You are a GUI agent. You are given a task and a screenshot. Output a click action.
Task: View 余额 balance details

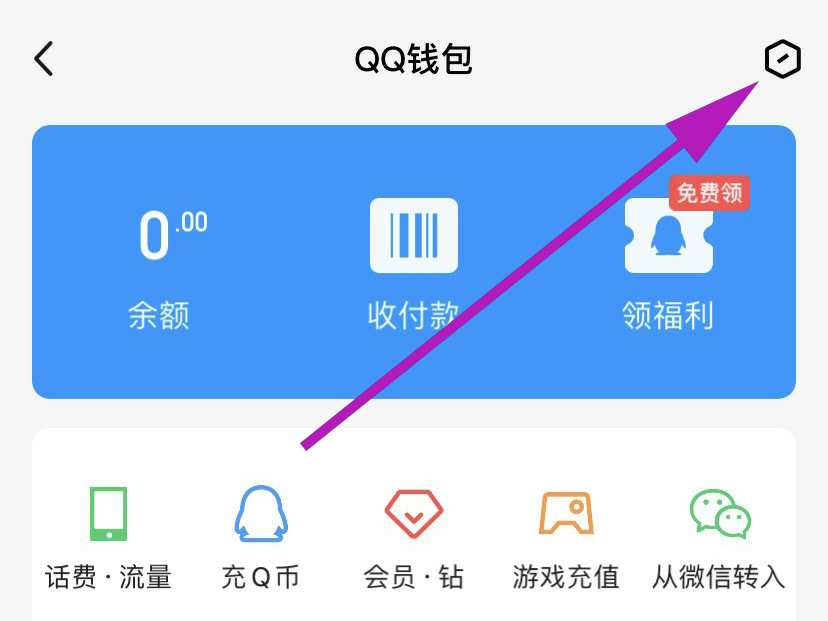click(160, 262)
